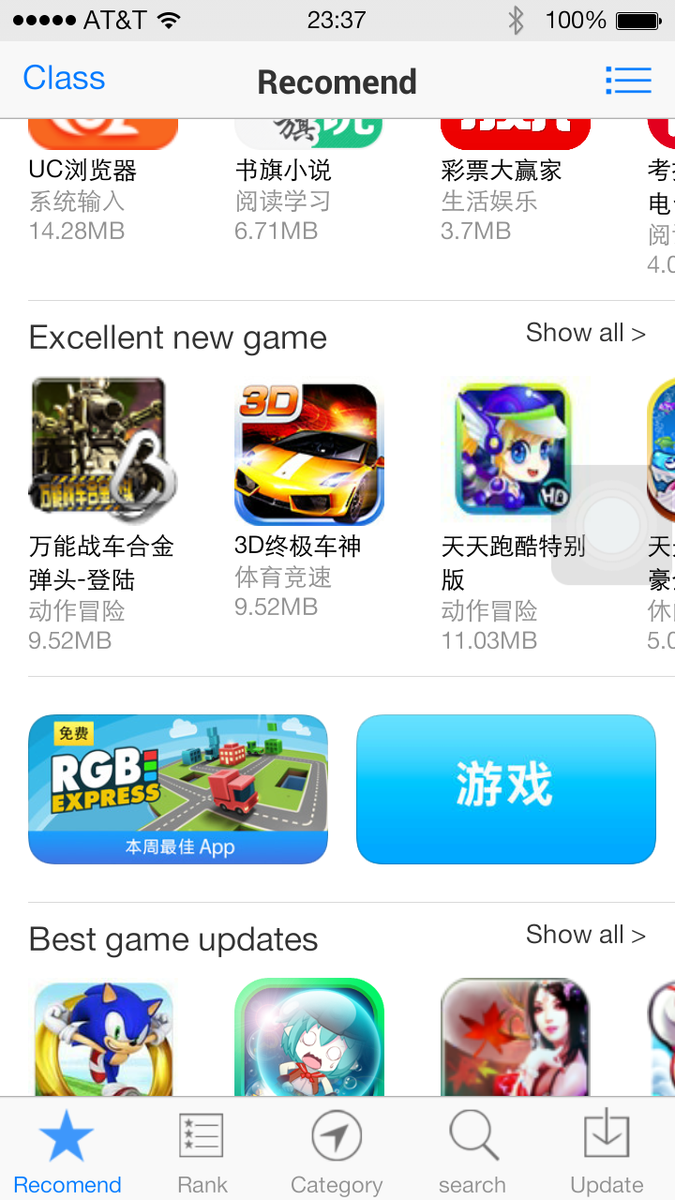Show all Best game updates
The height and width of the screenshot is (1200, 675).
(586, 935)
